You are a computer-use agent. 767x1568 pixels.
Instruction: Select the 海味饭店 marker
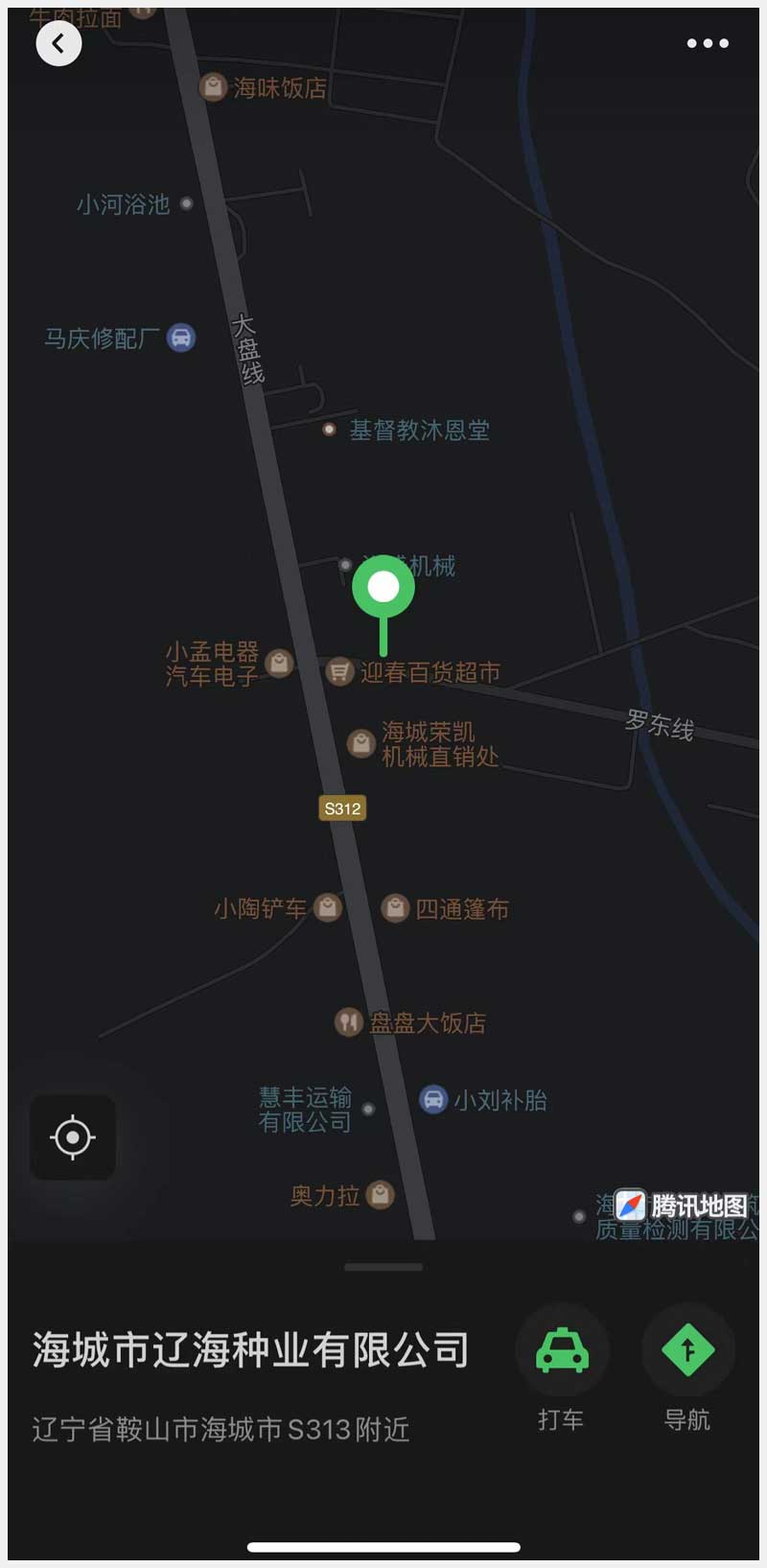213,88
